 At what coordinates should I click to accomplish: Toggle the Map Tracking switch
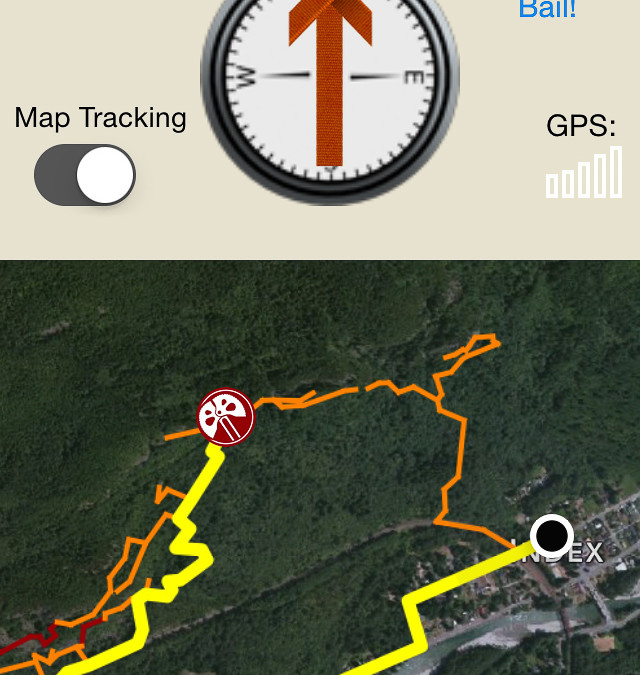click(x=85, y=175)
